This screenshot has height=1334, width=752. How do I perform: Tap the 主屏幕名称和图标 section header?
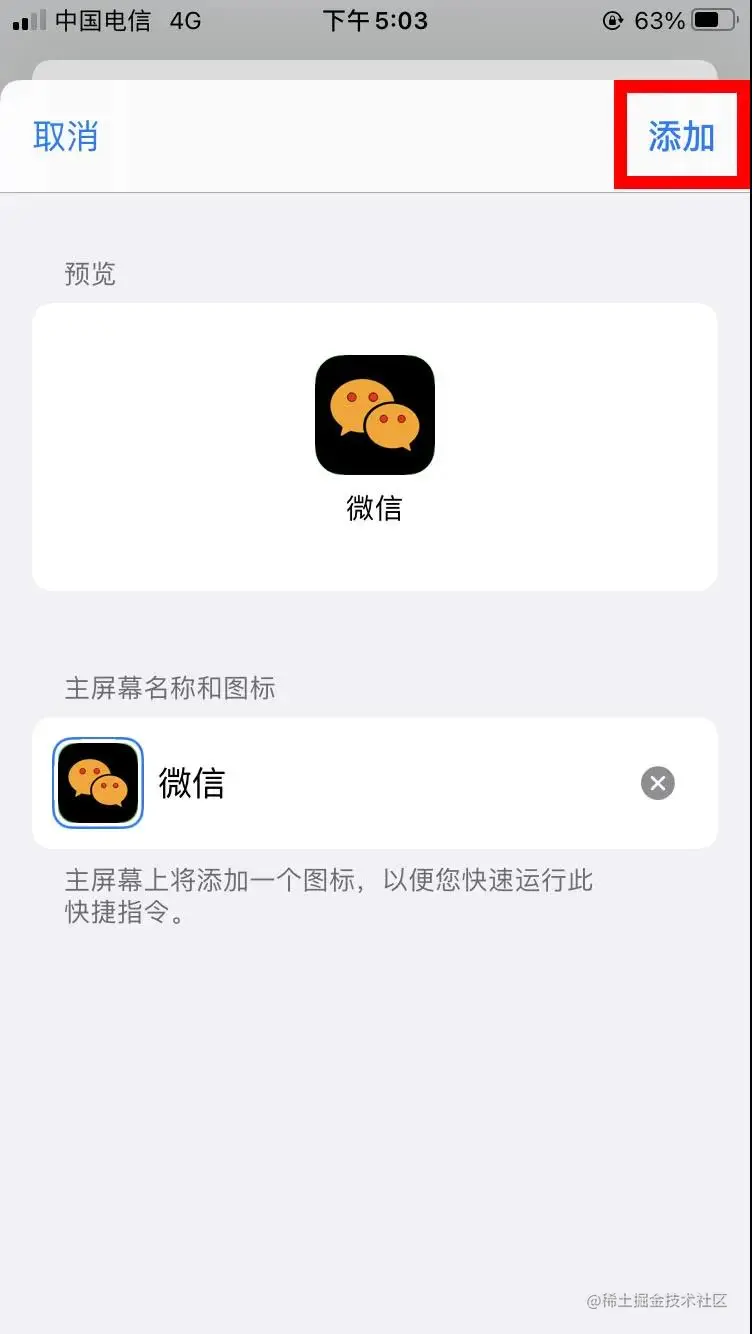[x=170, y=687]
